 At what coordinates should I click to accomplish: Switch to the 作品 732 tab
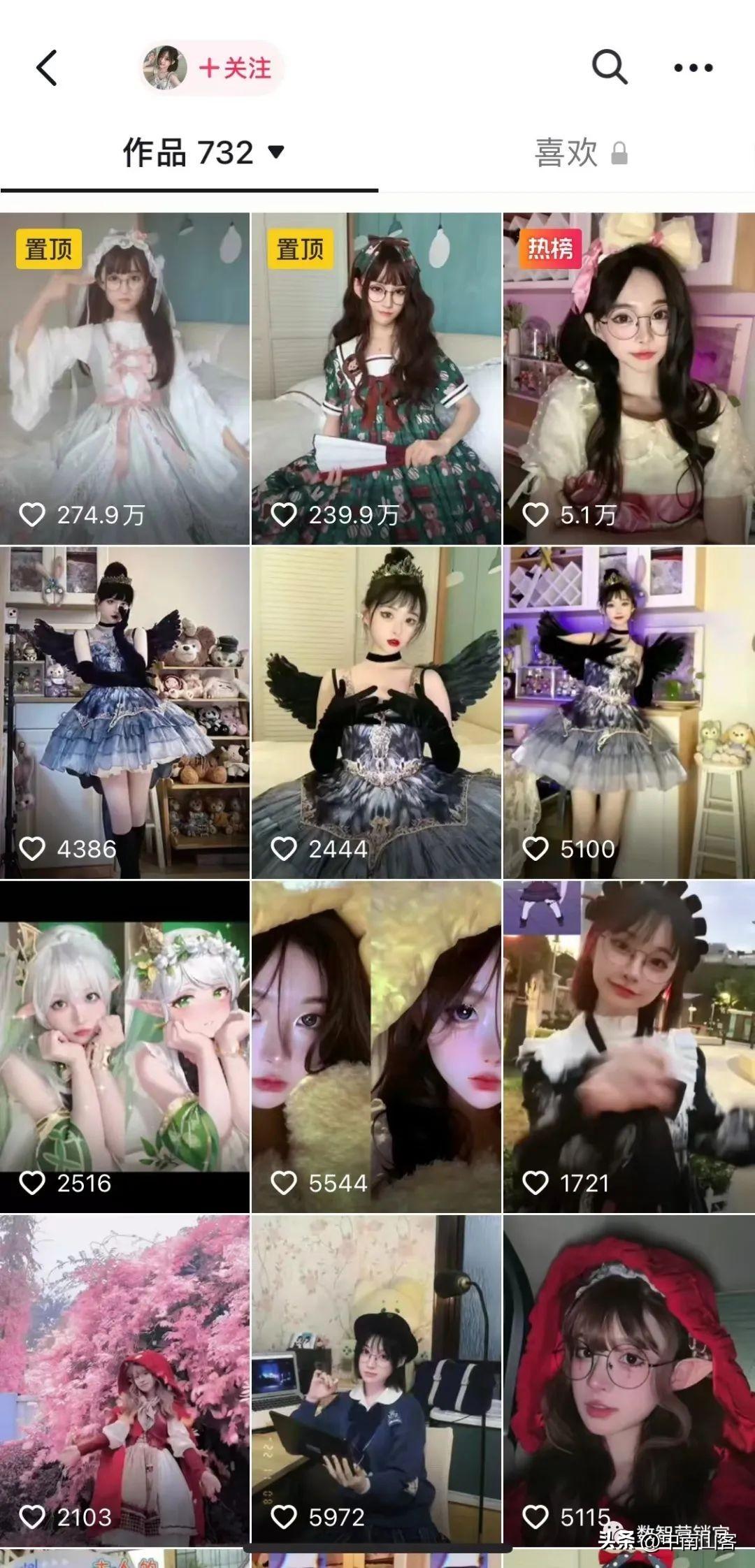point(189,153)
